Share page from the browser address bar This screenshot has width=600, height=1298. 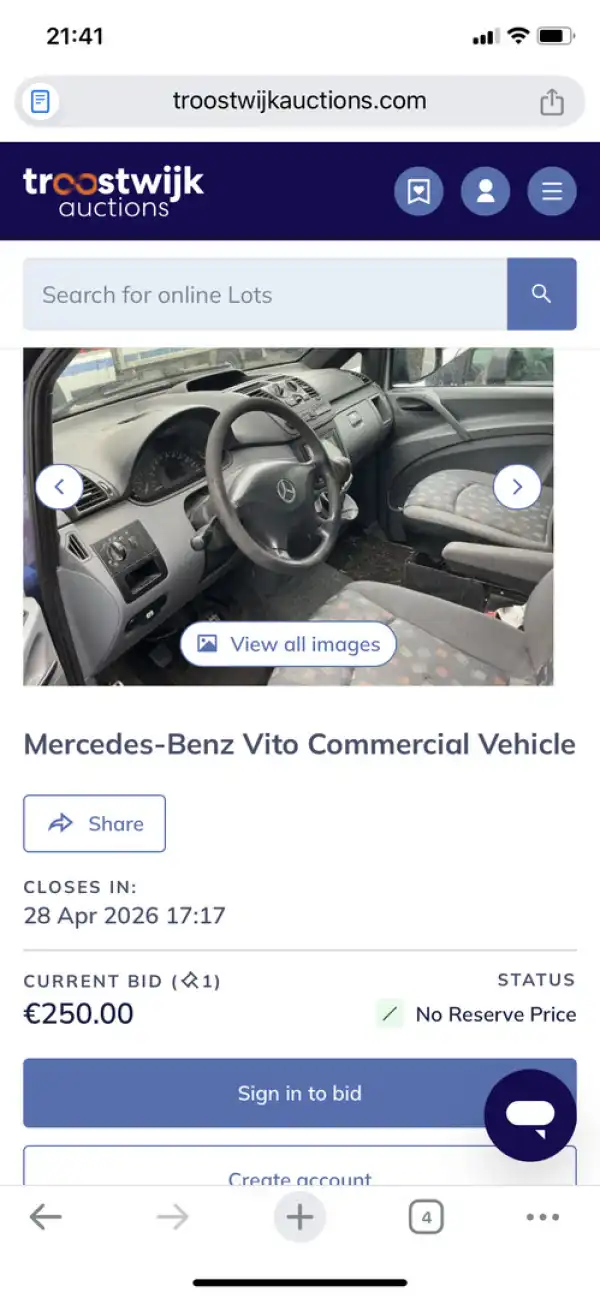[552, 101]
